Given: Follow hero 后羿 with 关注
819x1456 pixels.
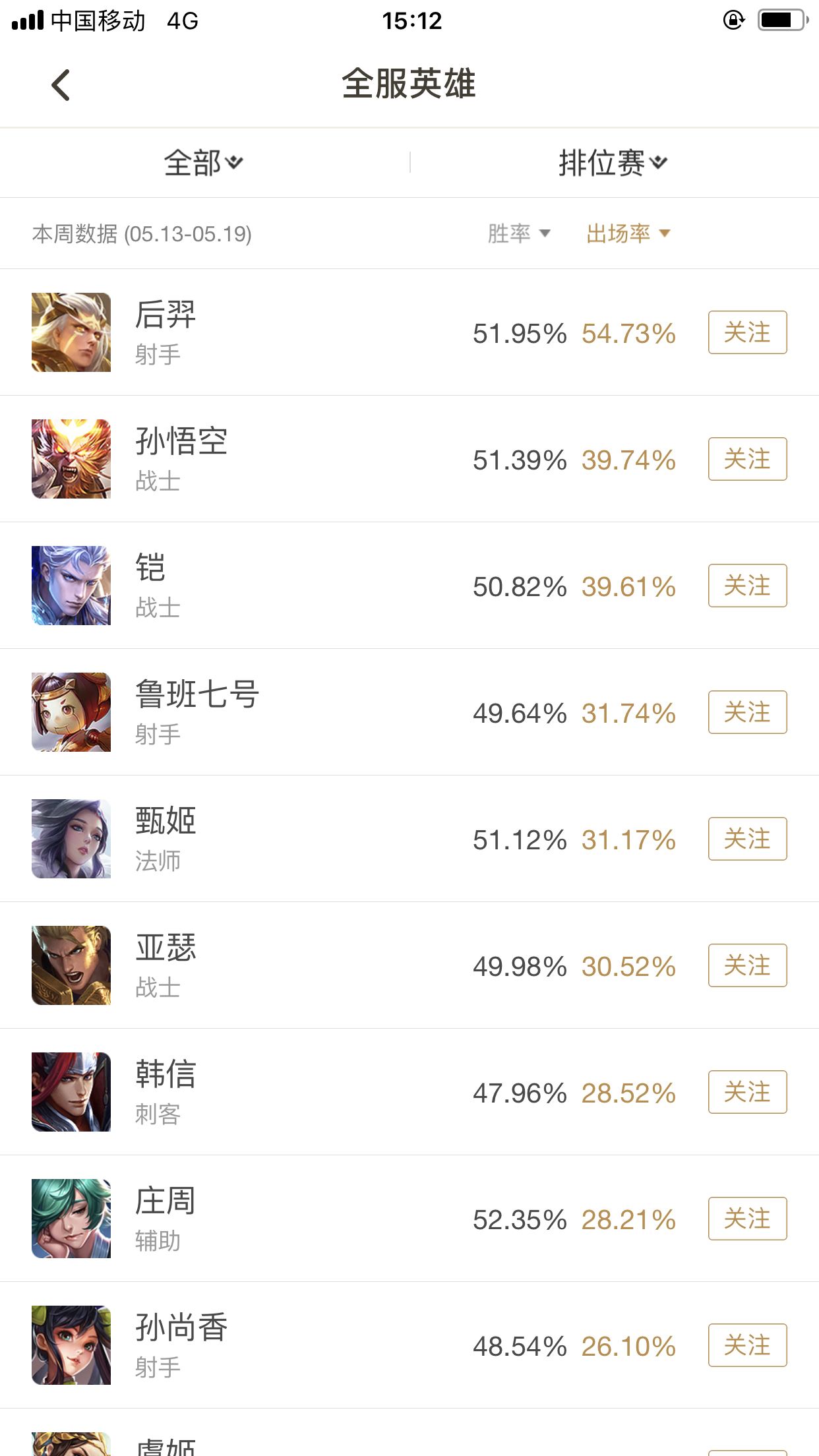Looking at the screenshot, I should pyautogui.click(x=747, y=332).
